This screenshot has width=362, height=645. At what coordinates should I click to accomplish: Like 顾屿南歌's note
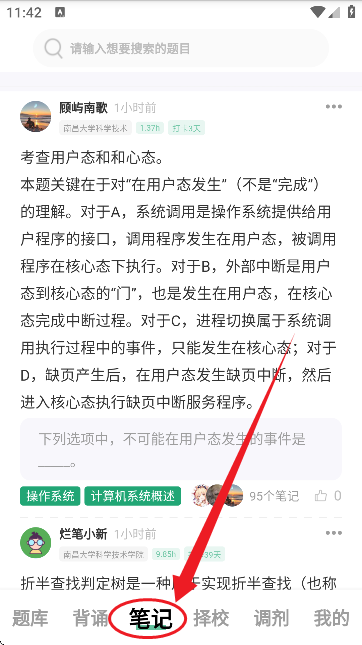coord(328,496)
